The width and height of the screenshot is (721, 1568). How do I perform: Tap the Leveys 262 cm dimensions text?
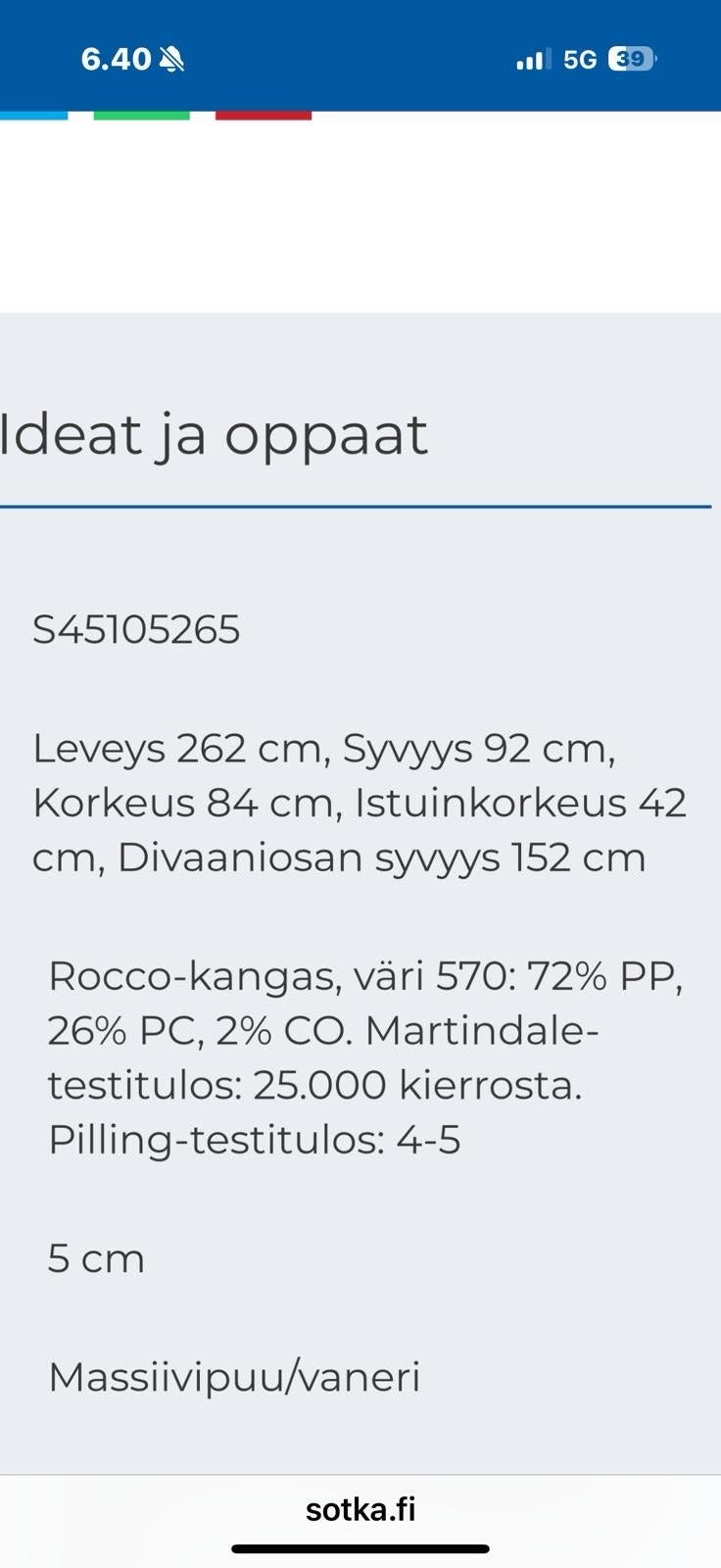pyautogui.click(x=323, y=748)
